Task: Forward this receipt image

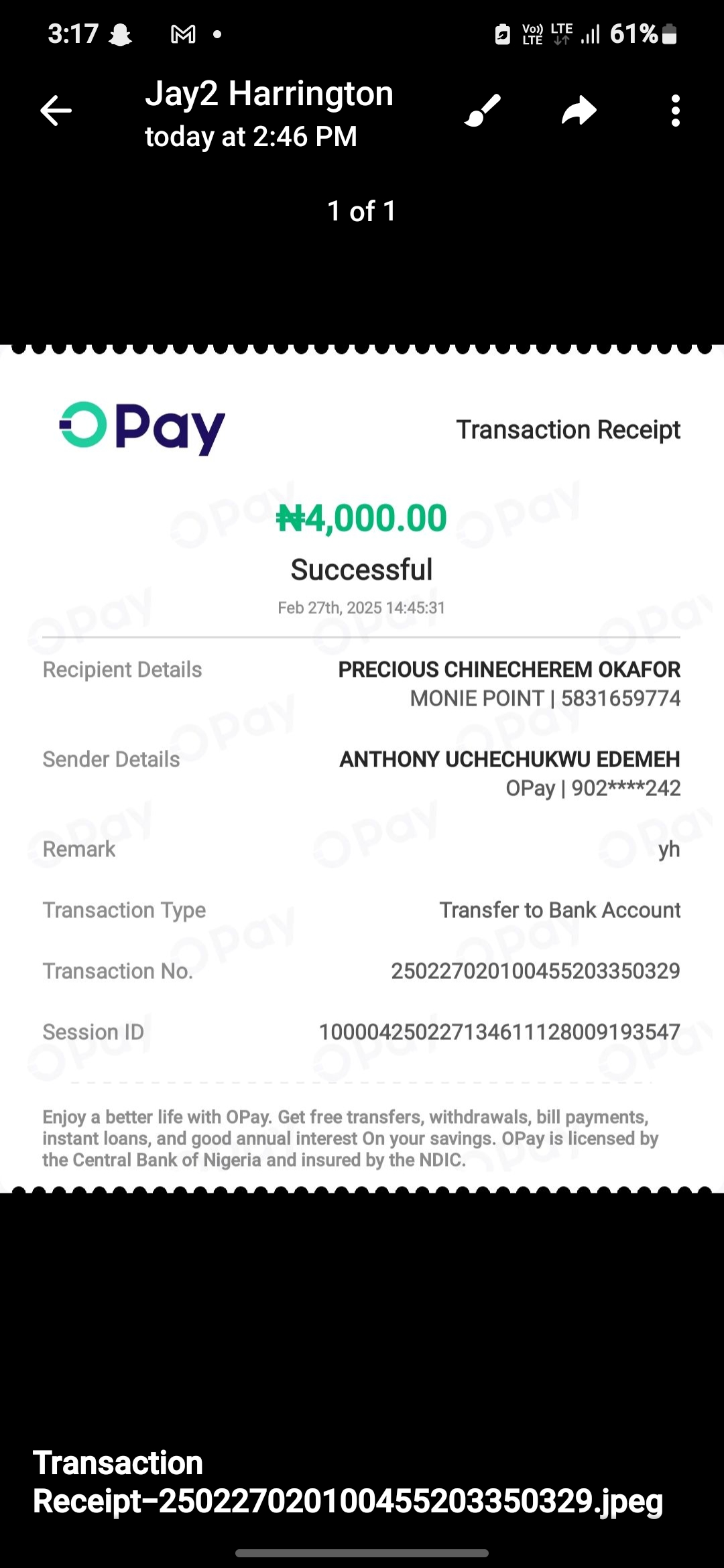Action: click(x=579, y=111)
